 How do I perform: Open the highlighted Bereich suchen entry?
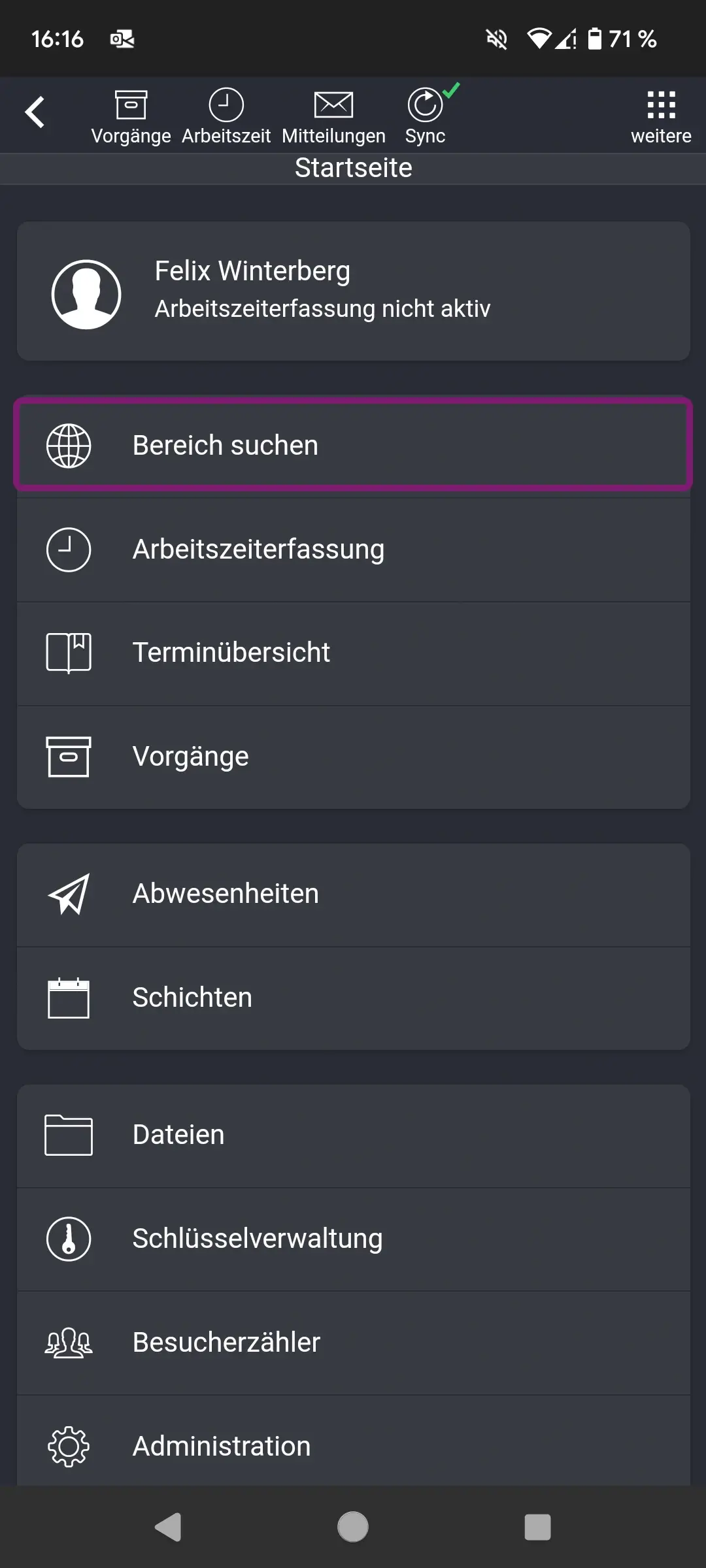[x=353, y=445]
